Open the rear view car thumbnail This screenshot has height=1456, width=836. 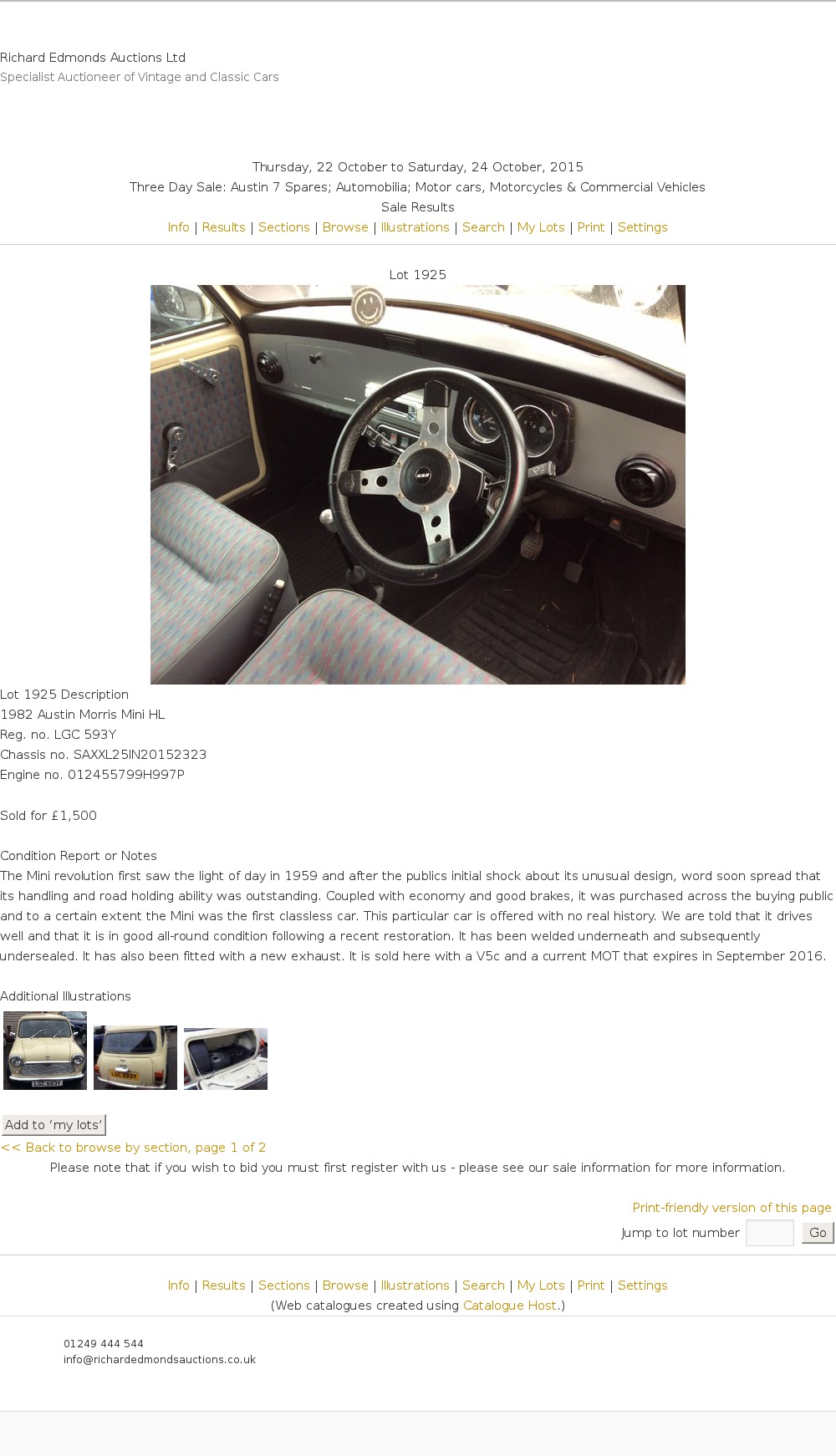tap(135, 1057)
